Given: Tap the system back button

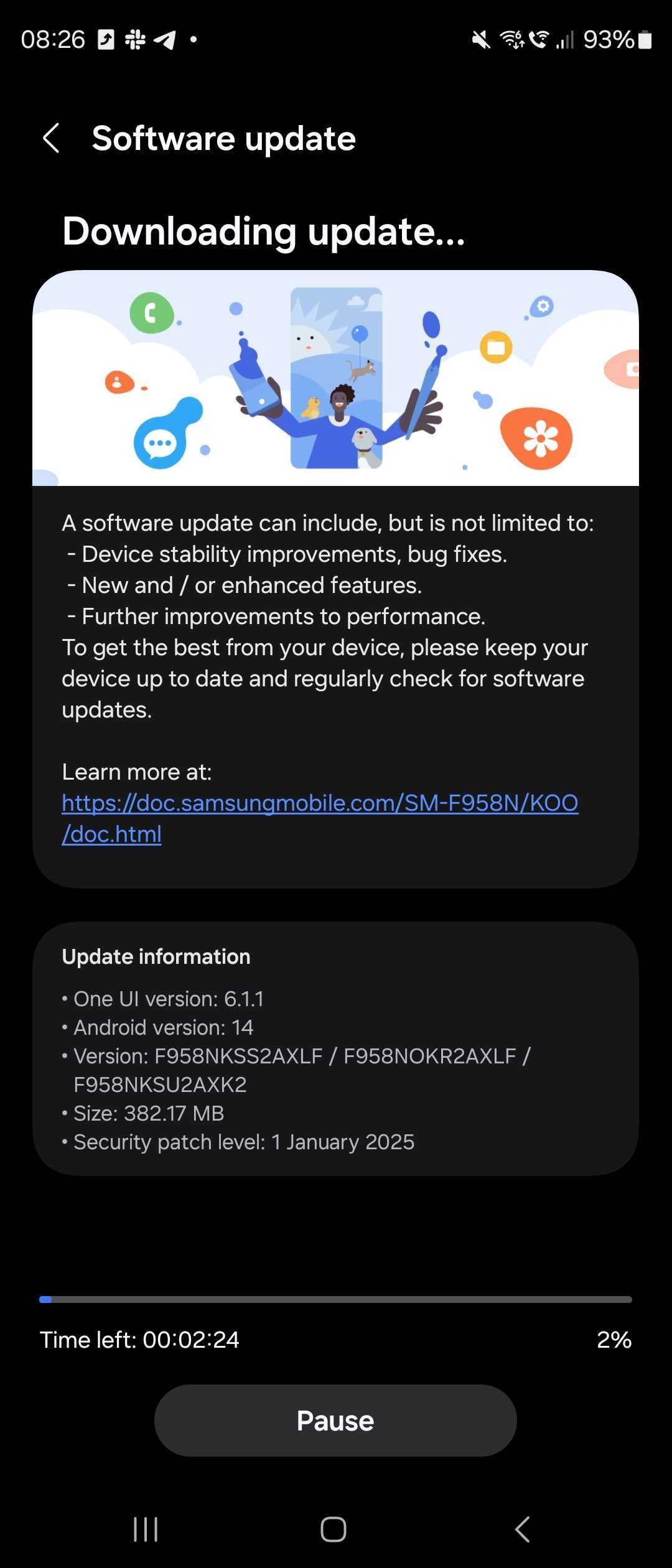Looking at the screenshot, I should (523, 1529).
